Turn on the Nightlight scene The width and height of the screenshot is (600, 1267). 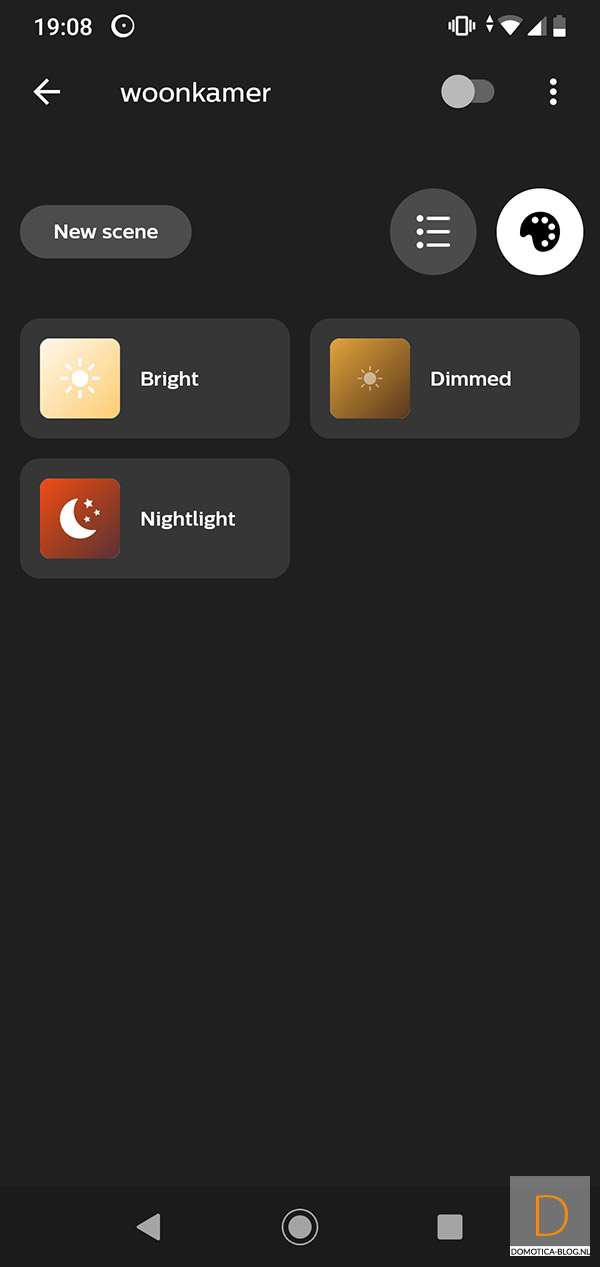click(x=155, y=519)
